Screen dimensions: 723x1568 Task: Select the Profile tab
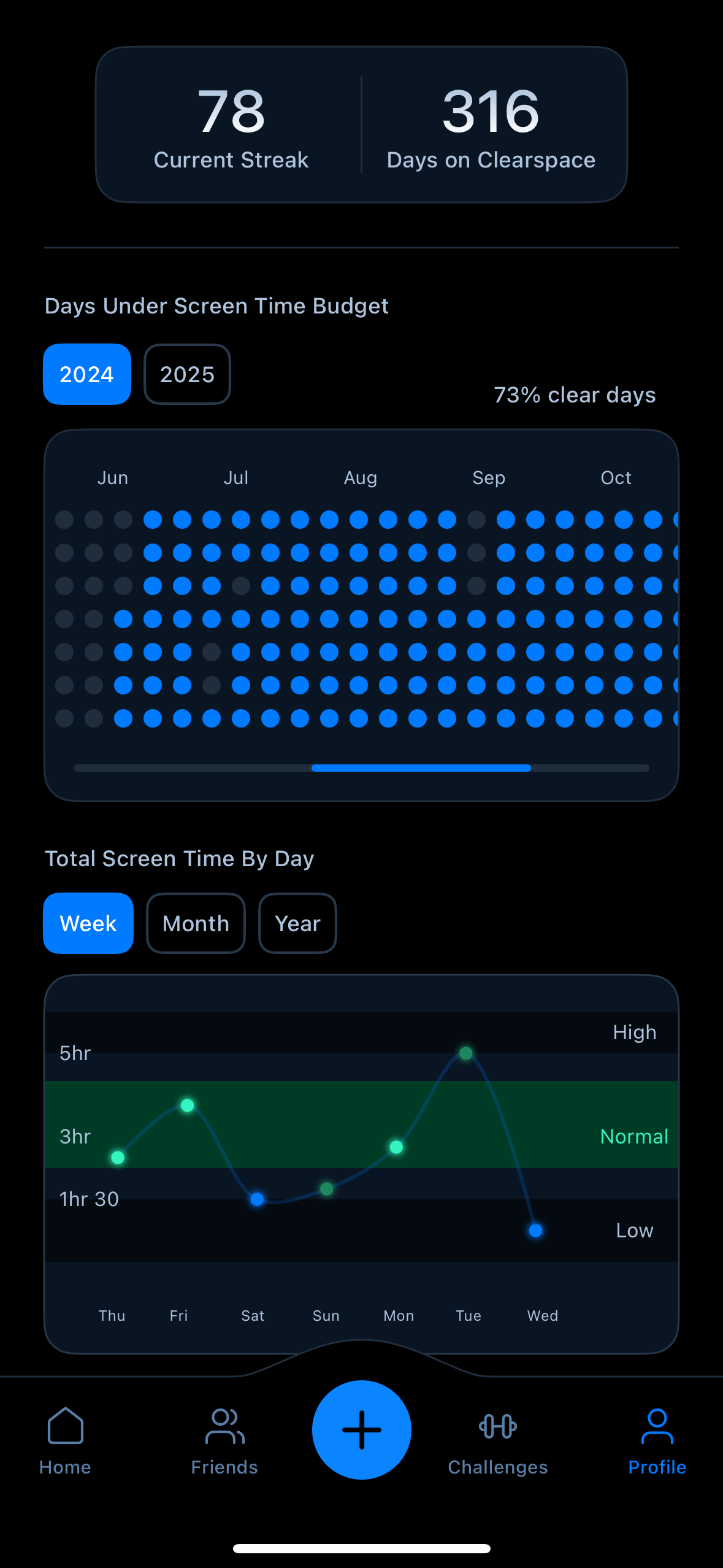point(657,1442)
